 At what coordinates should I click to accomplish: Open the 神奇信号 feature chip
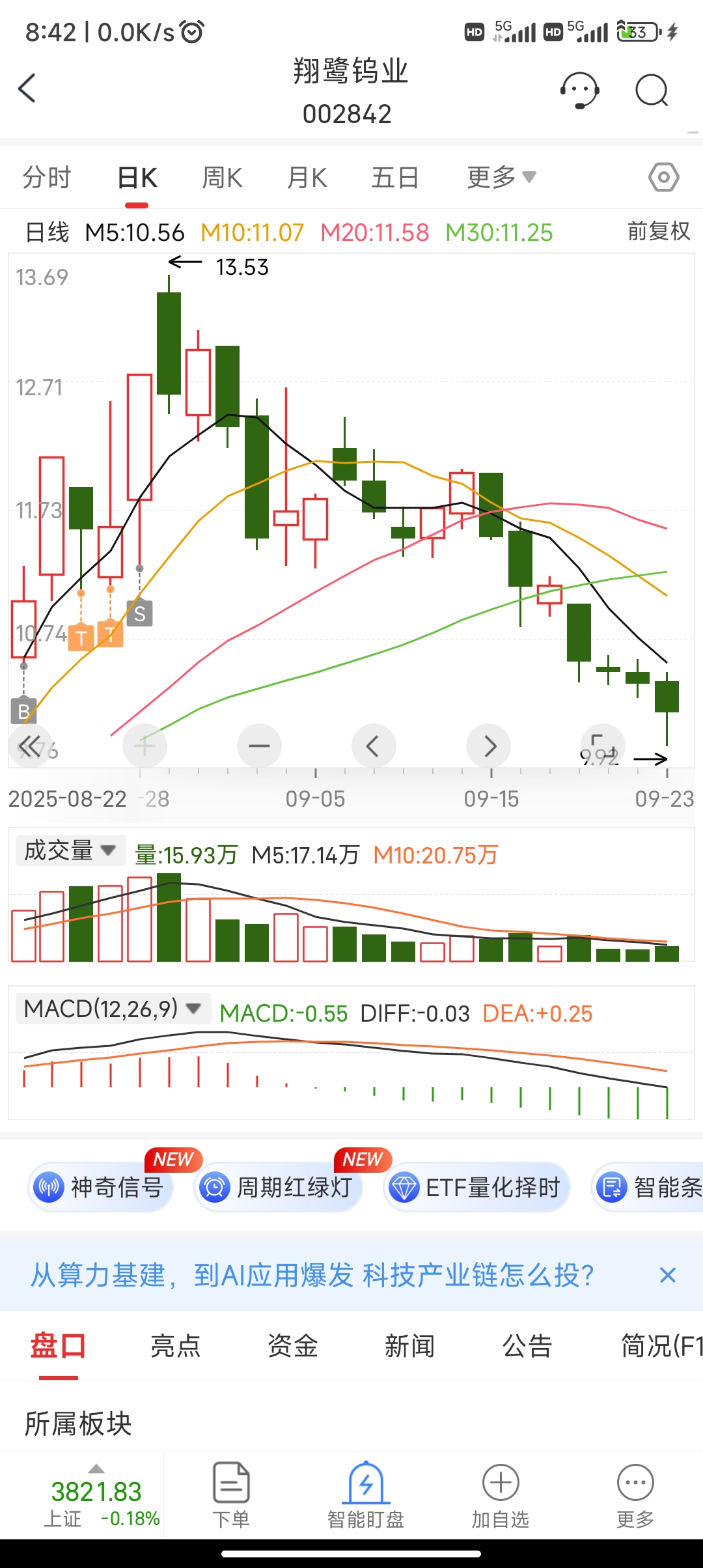(101, 1187)
